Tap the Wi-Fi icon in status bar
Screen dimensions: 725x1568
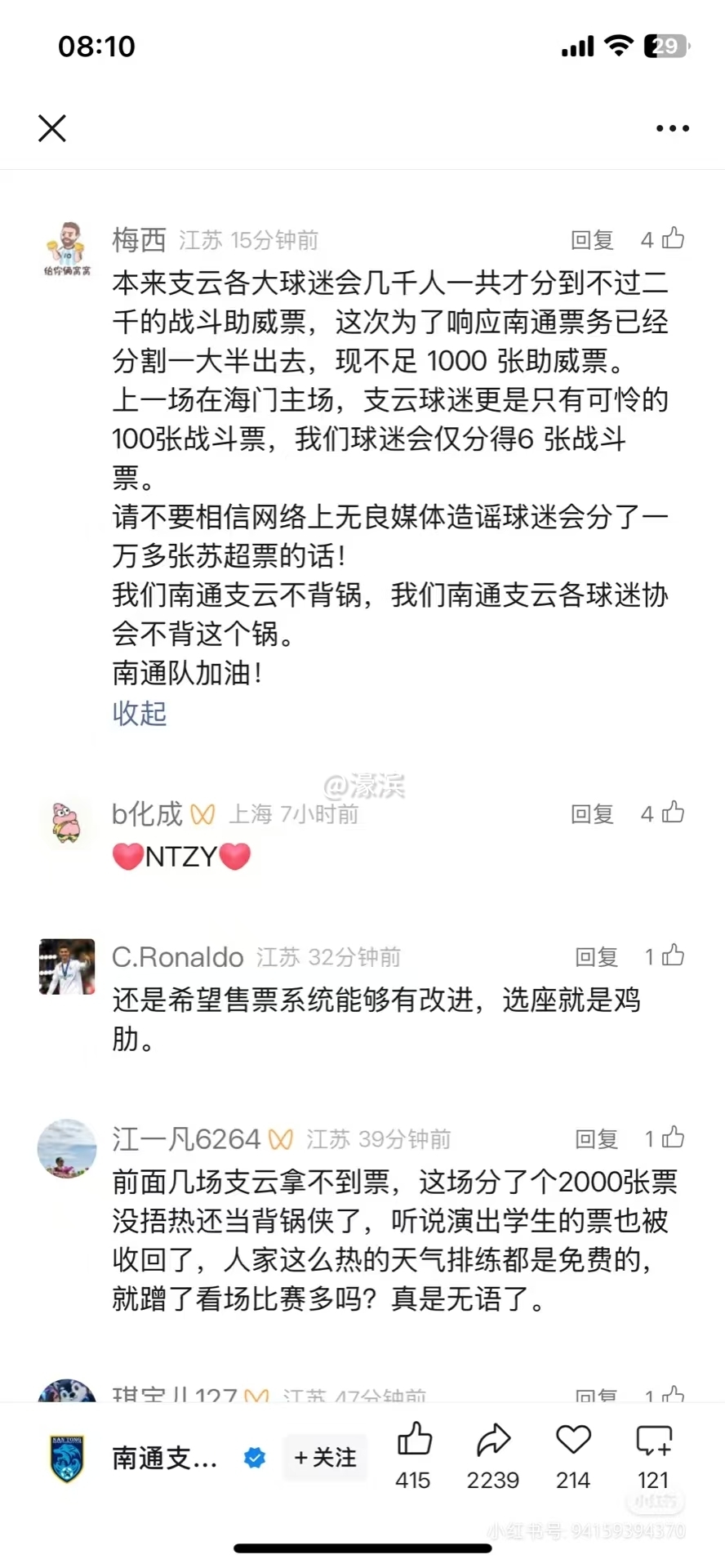pos(618,47)
